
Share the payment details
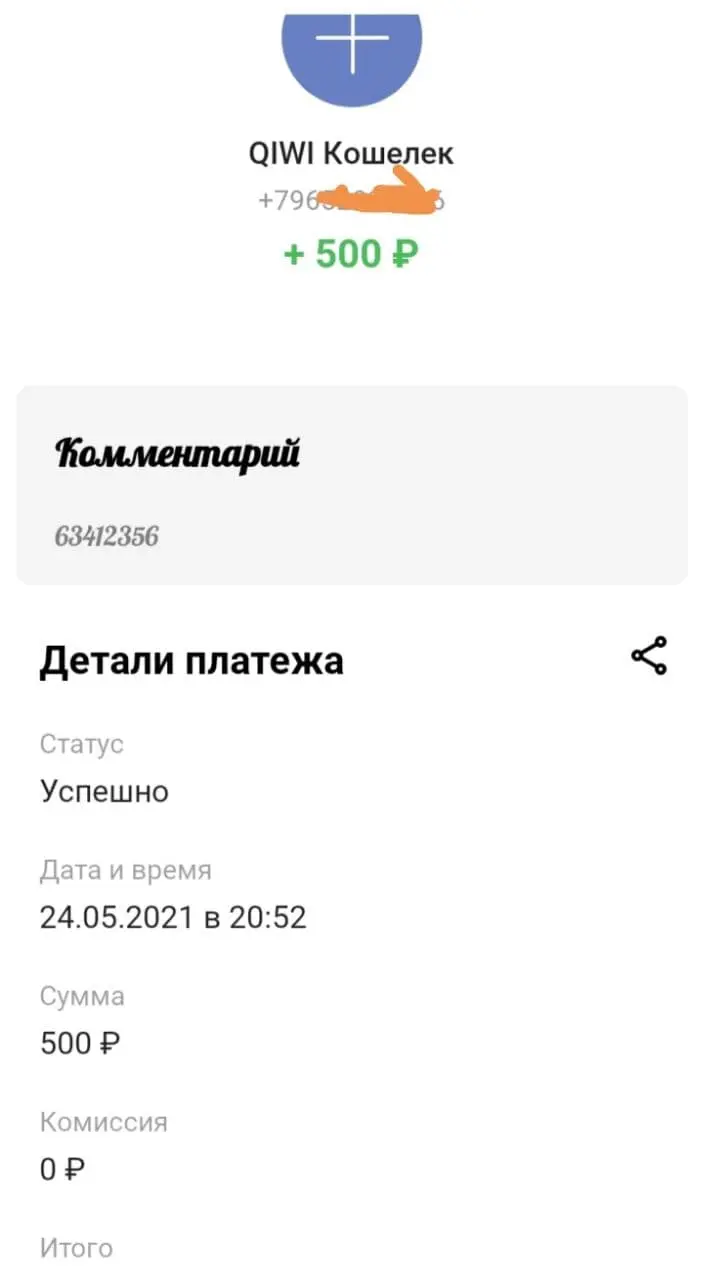click(649, 656)
